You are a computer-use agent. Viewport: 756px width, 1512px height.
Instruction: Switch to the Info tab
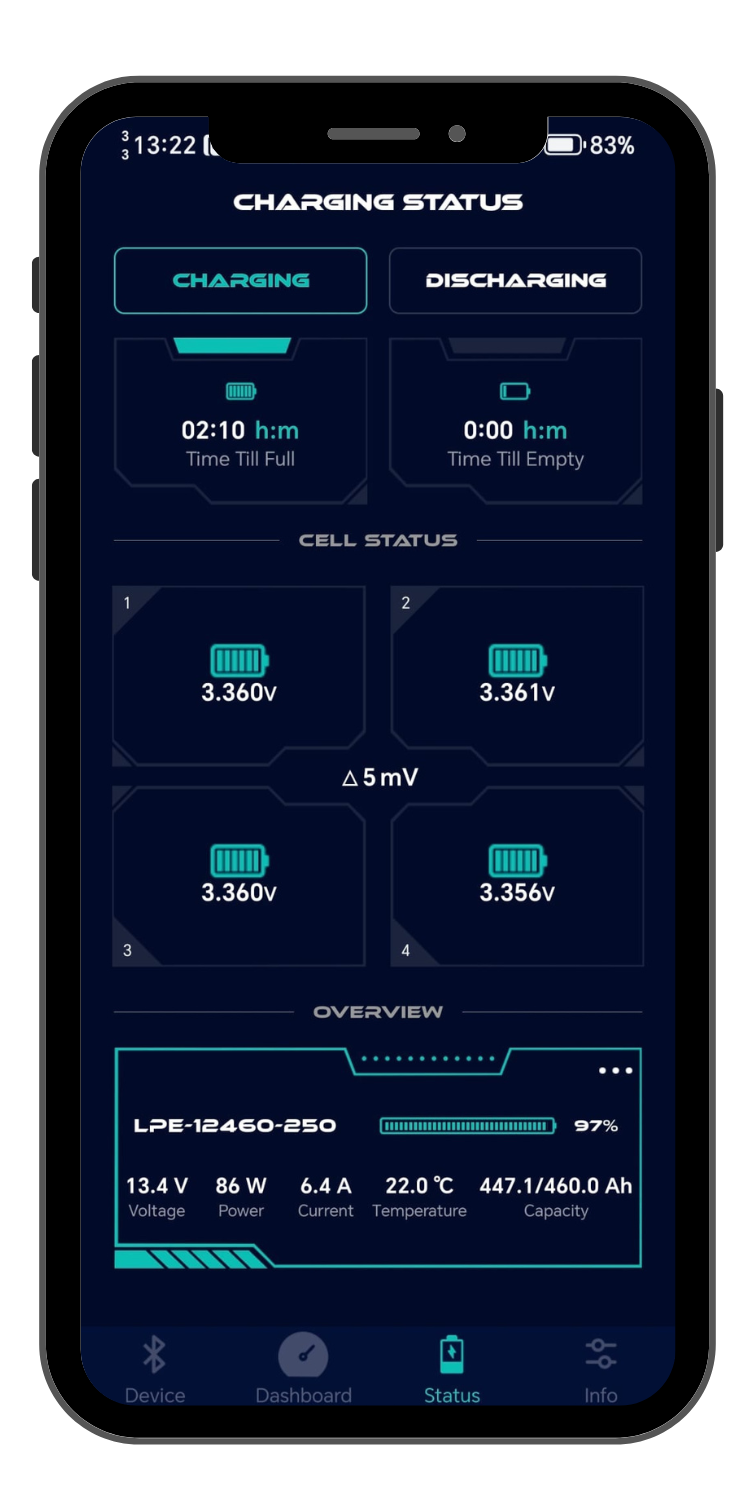coord(600,1368)
